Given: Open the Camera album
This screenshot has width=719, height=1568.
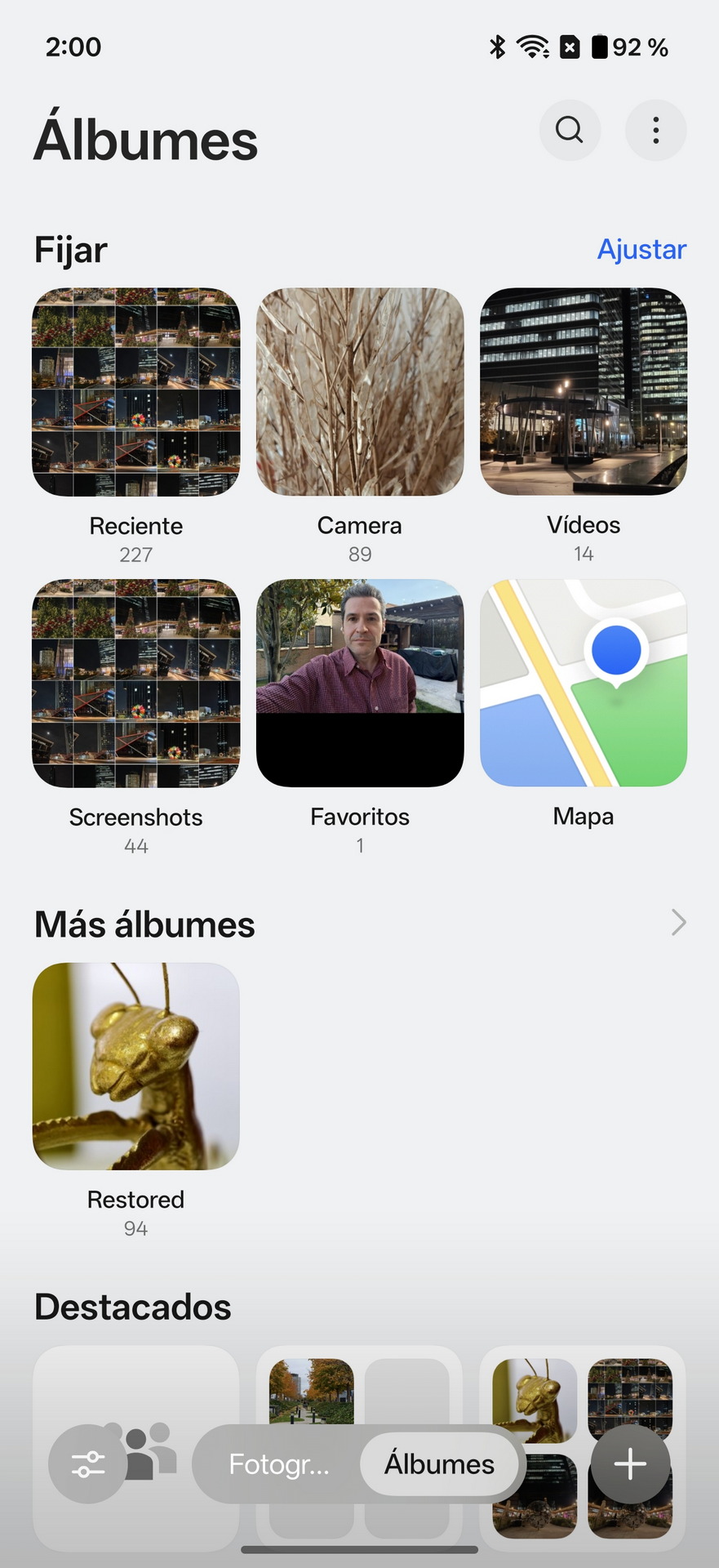Looking at the screenshot, I should (x=360, y=392).
